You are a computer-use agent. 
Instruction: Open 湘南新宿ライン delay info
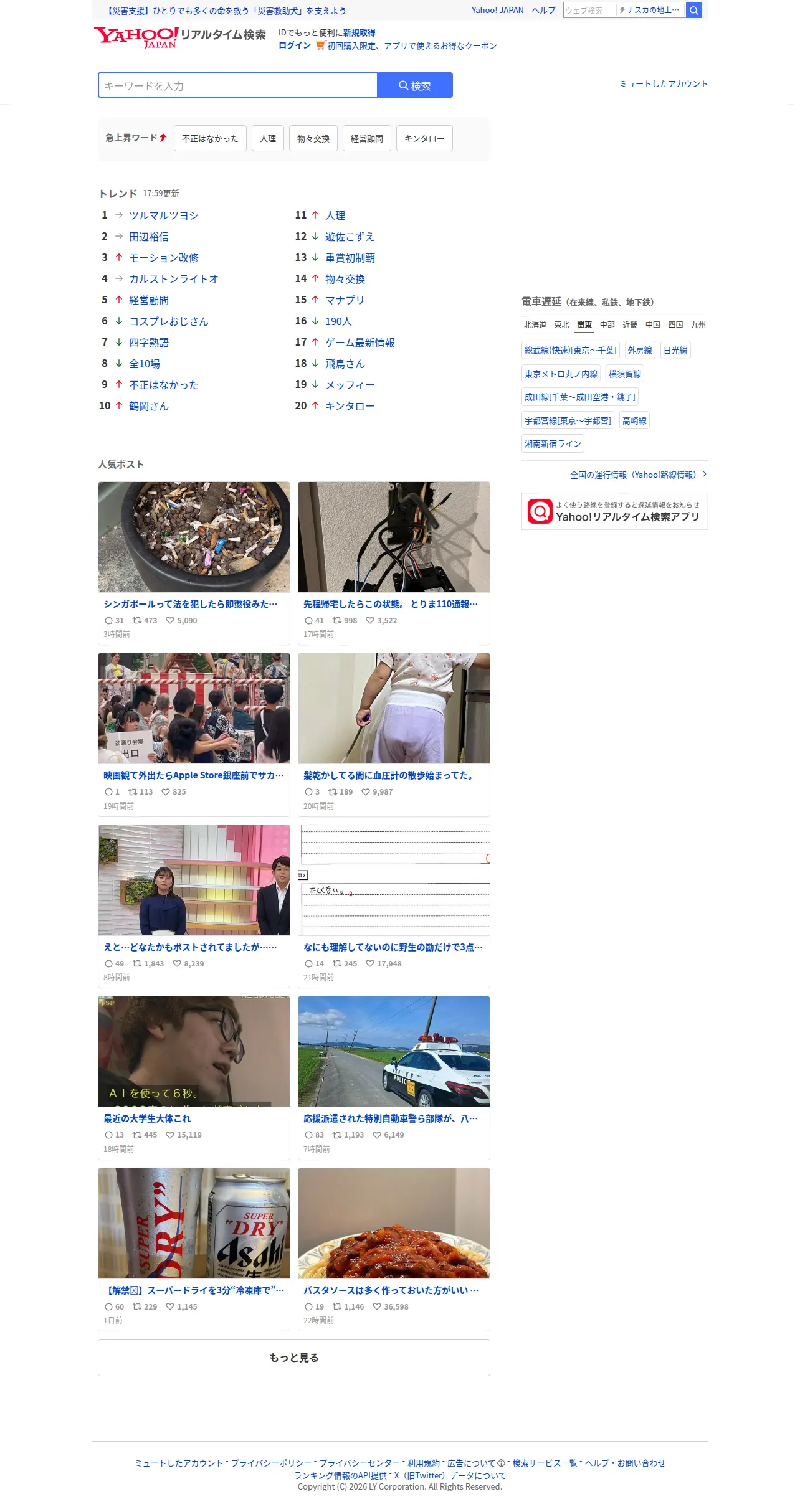[x=553, y=443]
